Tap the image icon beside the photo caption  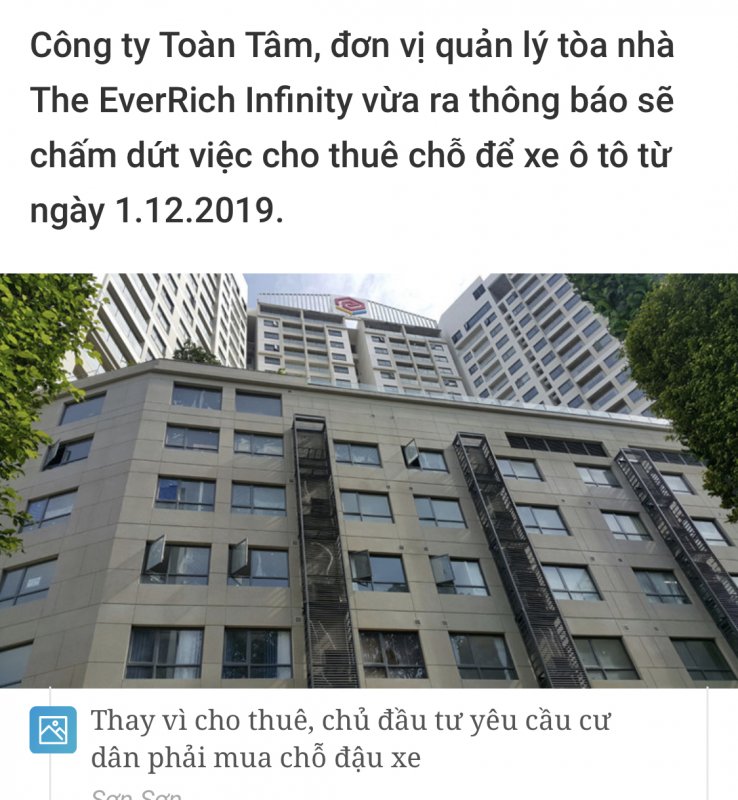[x=52, y=729]
